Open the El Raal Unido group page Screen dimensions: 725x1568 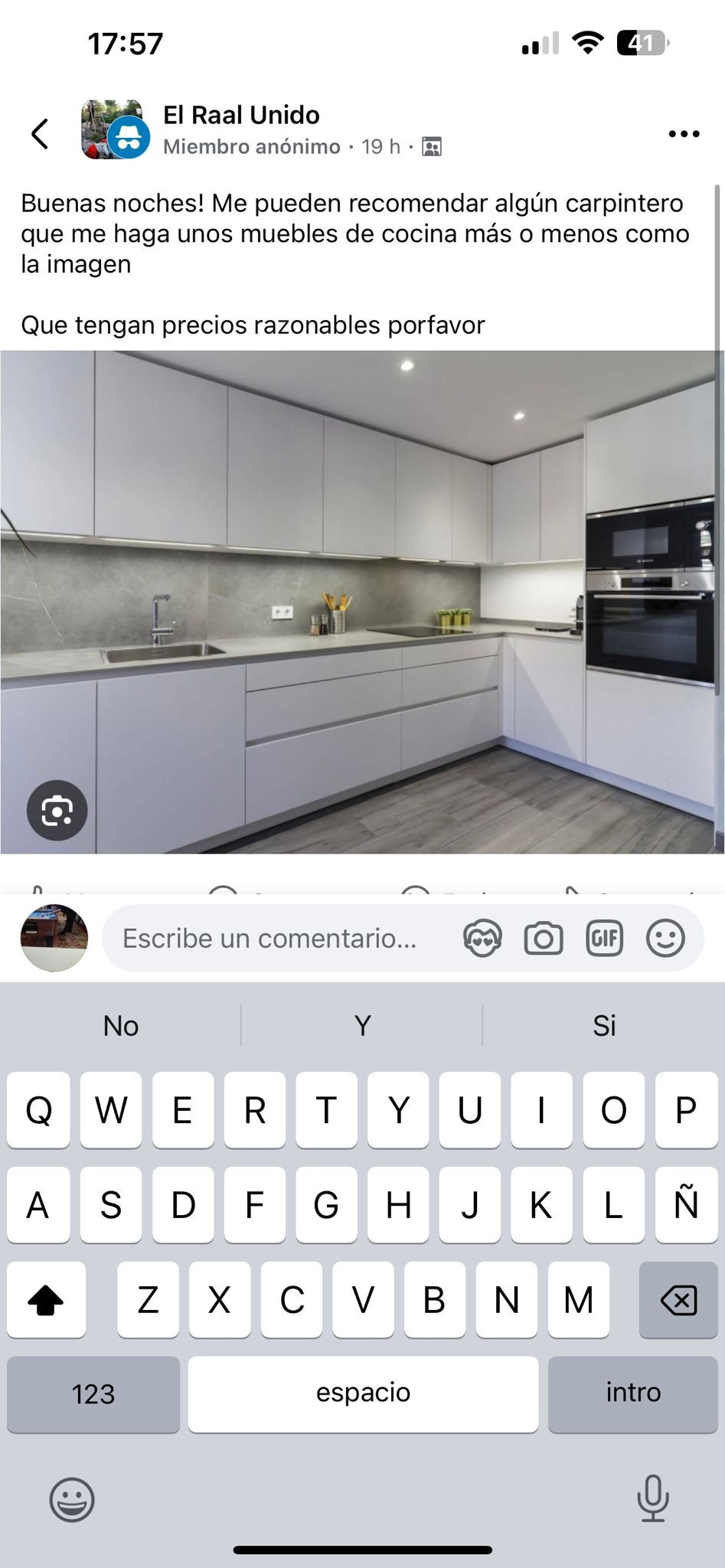click(x=241, y=115)
